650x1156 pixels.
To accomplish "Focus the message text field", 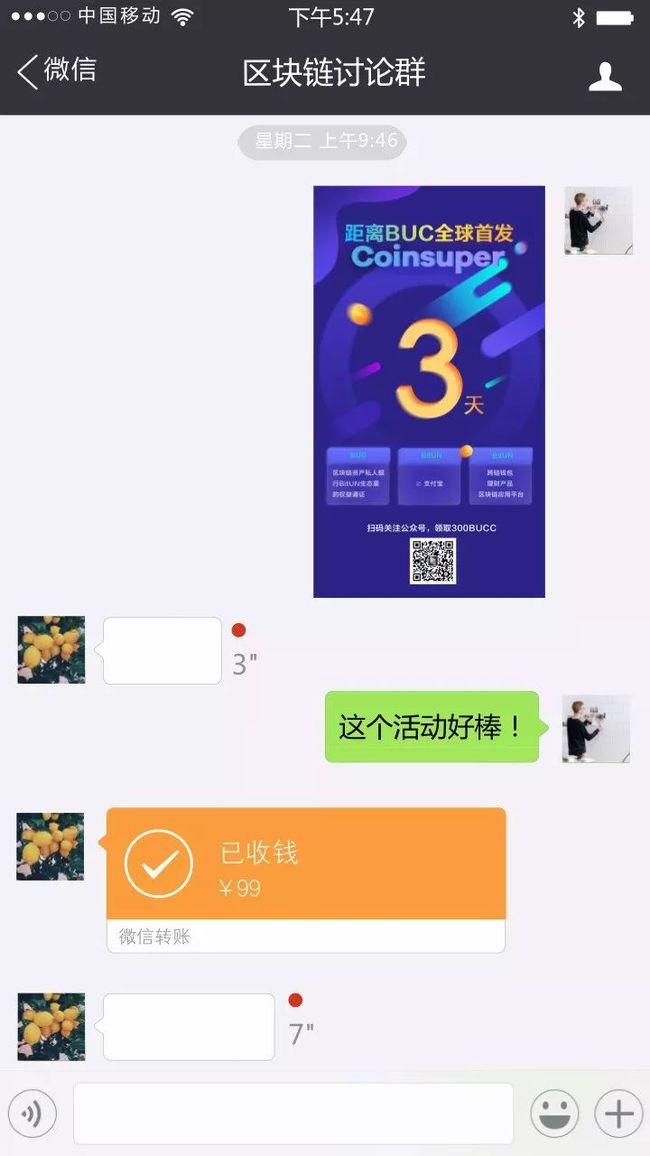I will coord(293,1113).
